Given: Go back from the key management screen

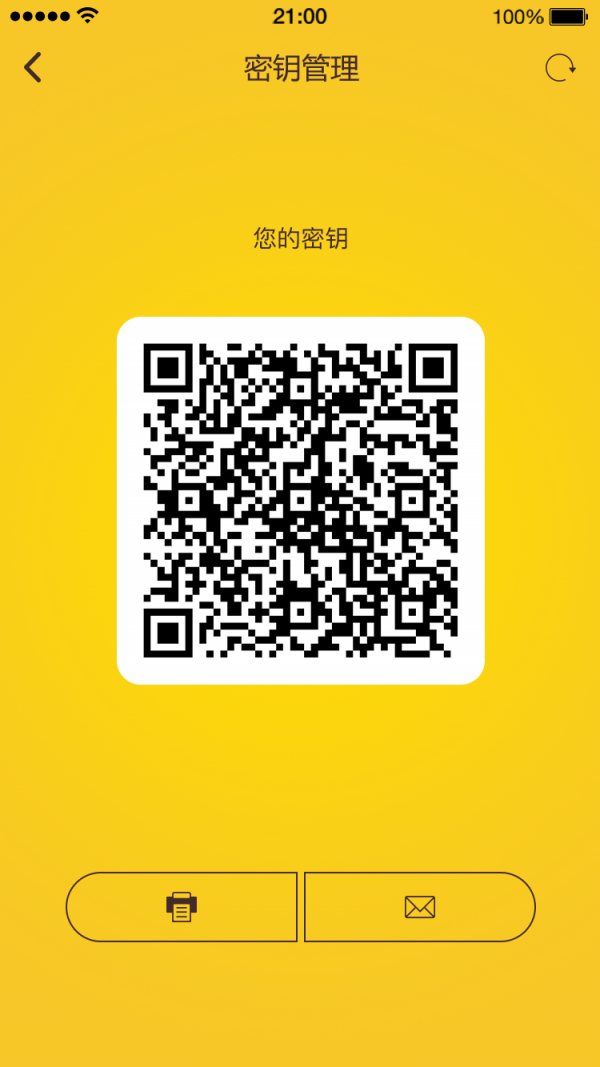Looking at the screenshot, I should pos(33,67).
